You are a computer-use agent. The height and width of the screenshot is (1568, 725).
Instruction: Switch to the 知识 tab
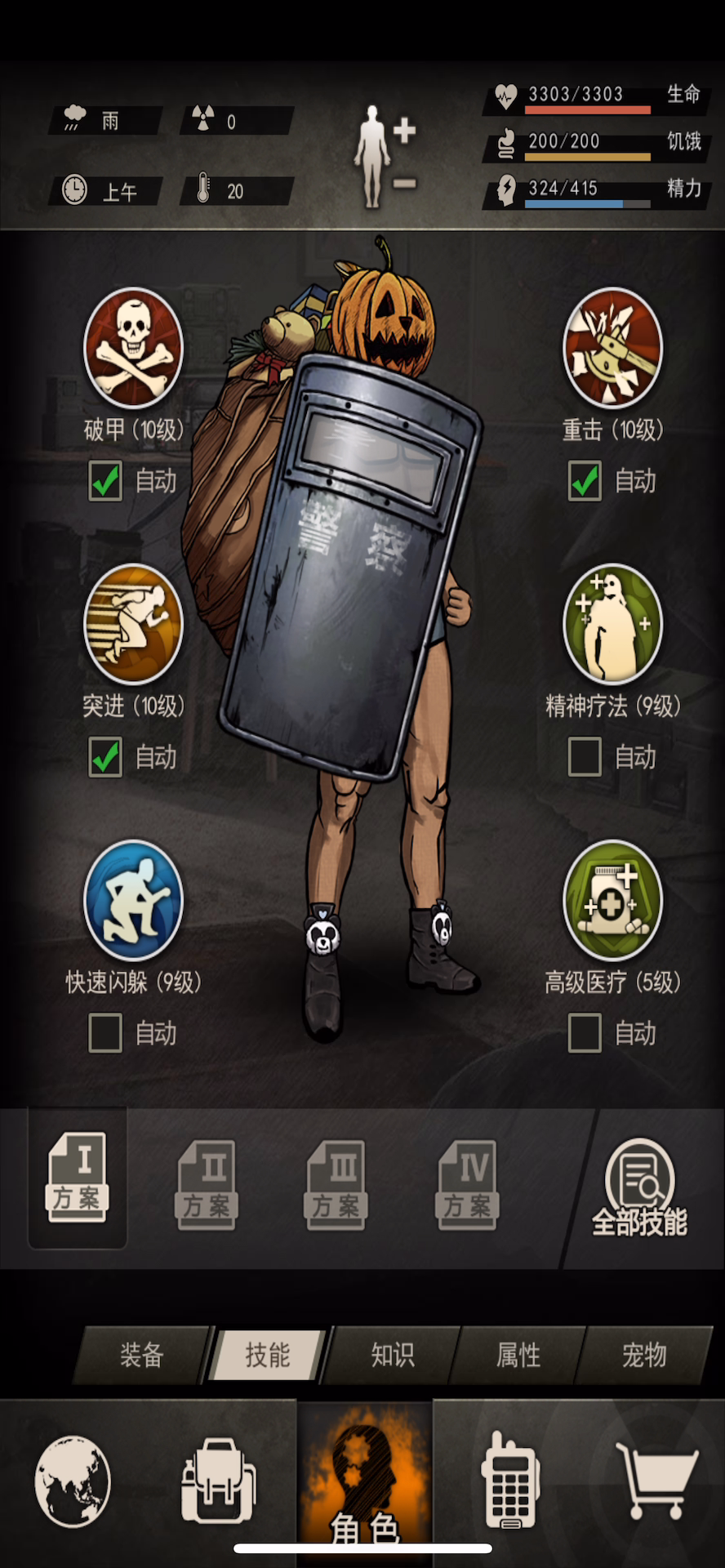pyautogui.click(x=393, y=1355)
